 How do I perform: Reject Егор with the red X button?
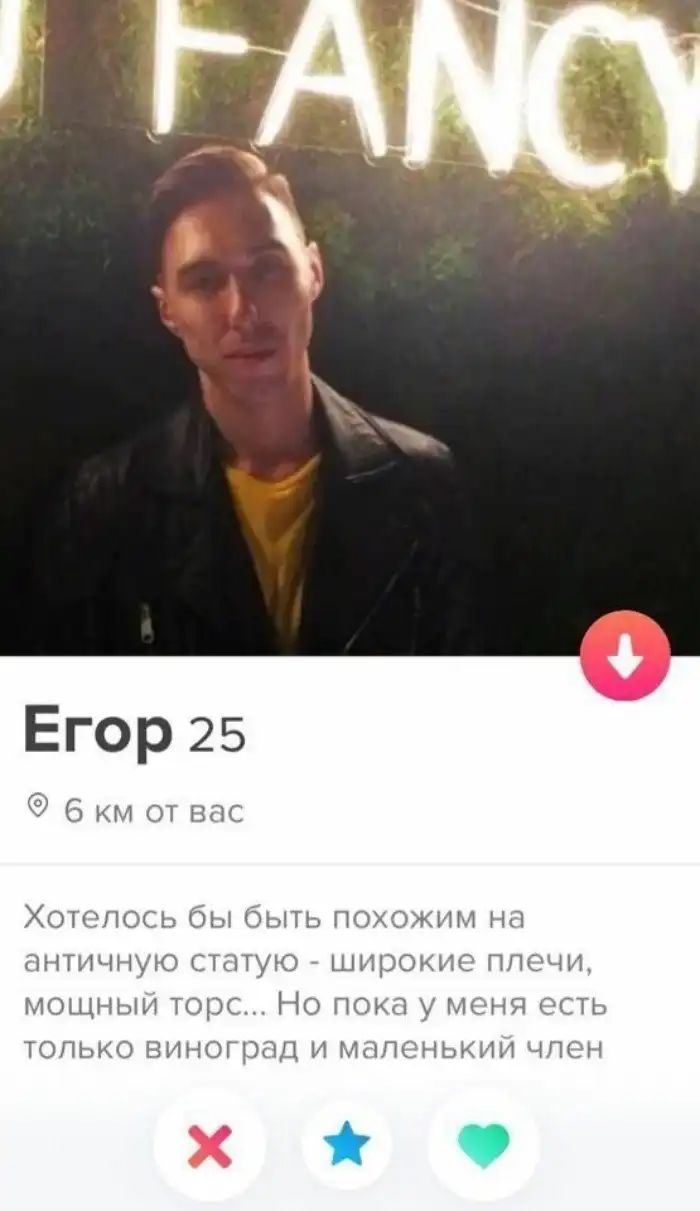[x=209, y=1145]
